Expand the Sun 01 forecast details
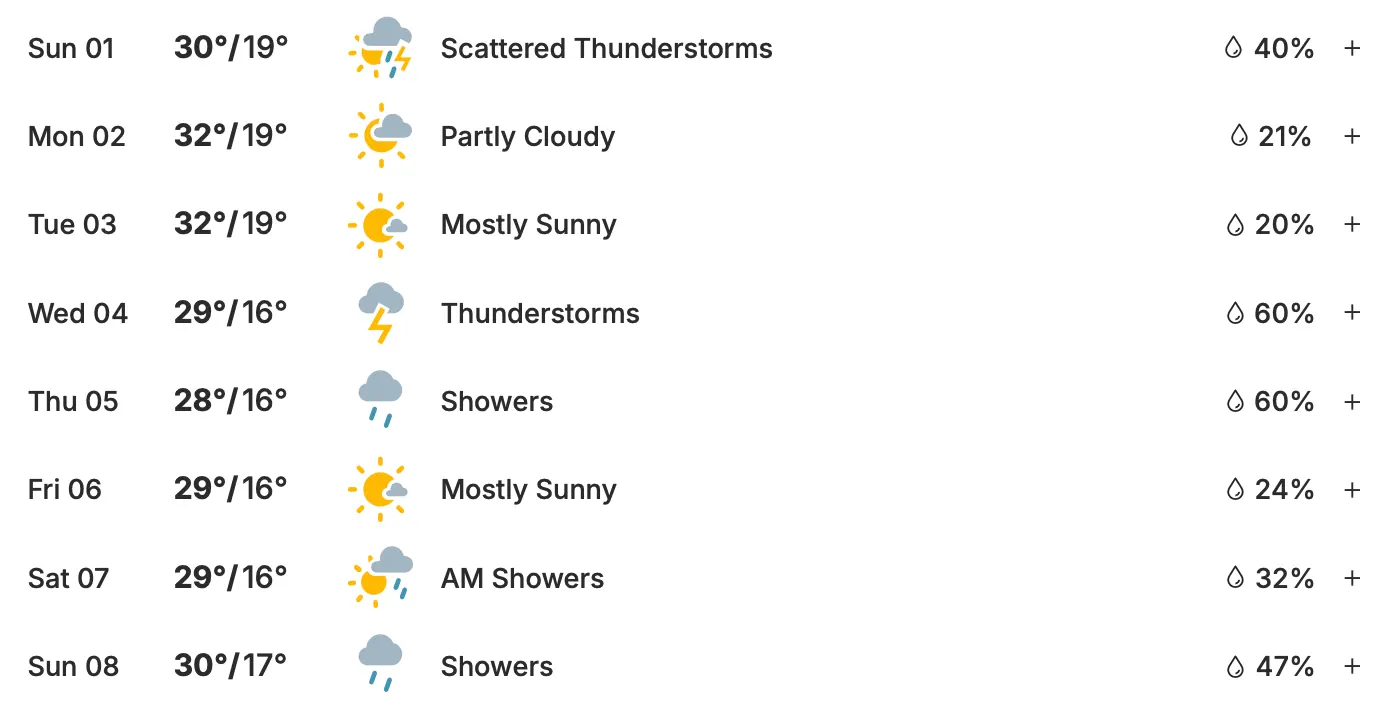Screen dimensions: 1374x708 pyautogui.click(x=1352, y=48)
